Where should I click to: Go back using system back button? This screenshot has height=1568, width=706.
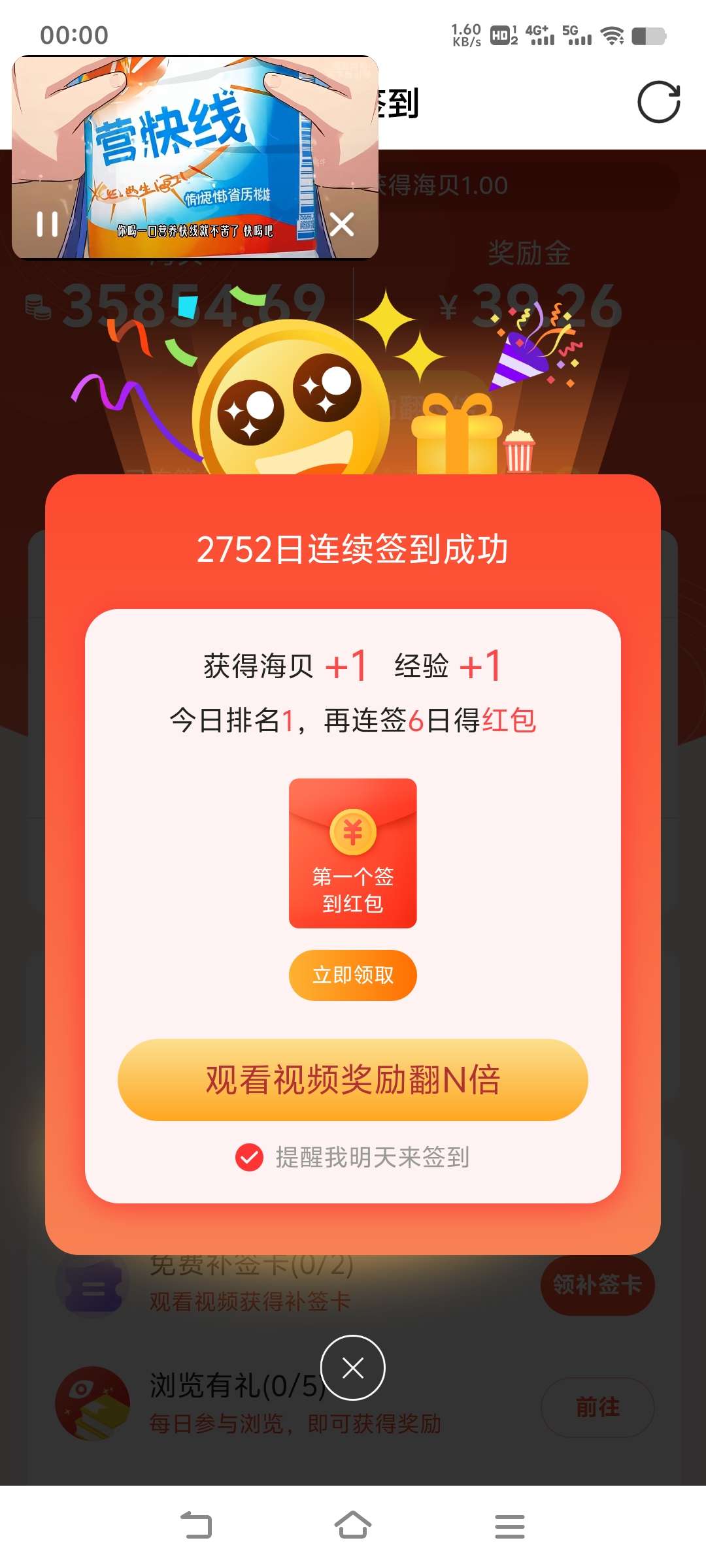click(x=196, y=1526)
